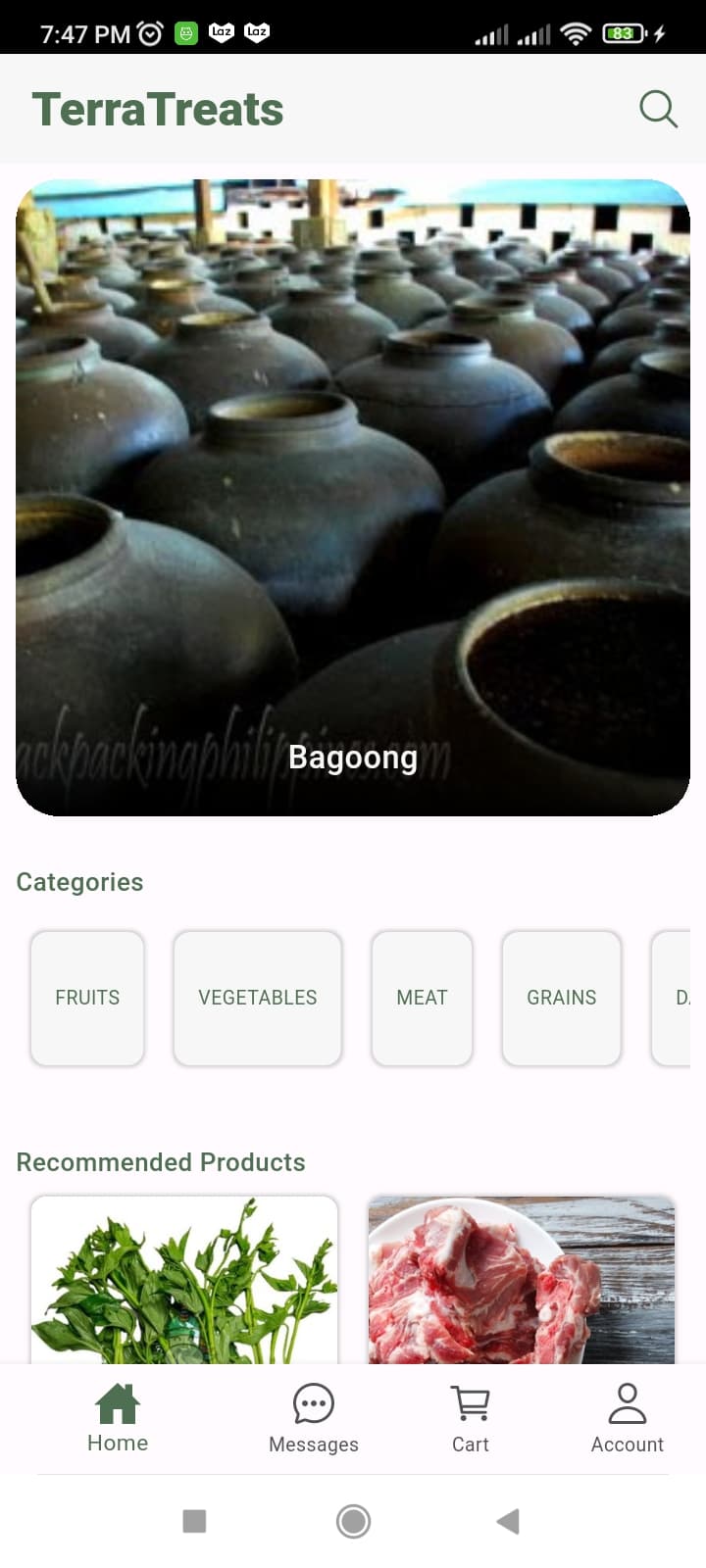Open the Bagoong featured banner

click(353, 497)
